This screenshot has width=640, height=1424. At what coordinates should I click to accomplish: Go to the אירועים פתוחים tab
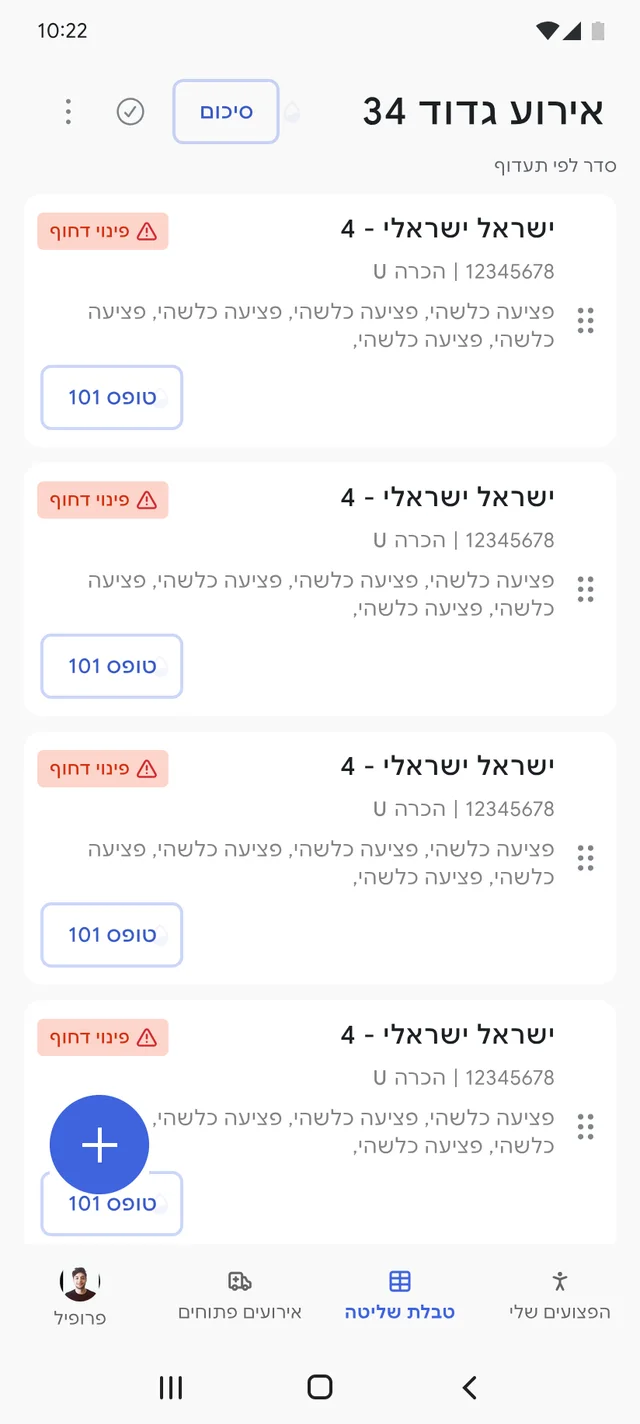pos(240,1295)
